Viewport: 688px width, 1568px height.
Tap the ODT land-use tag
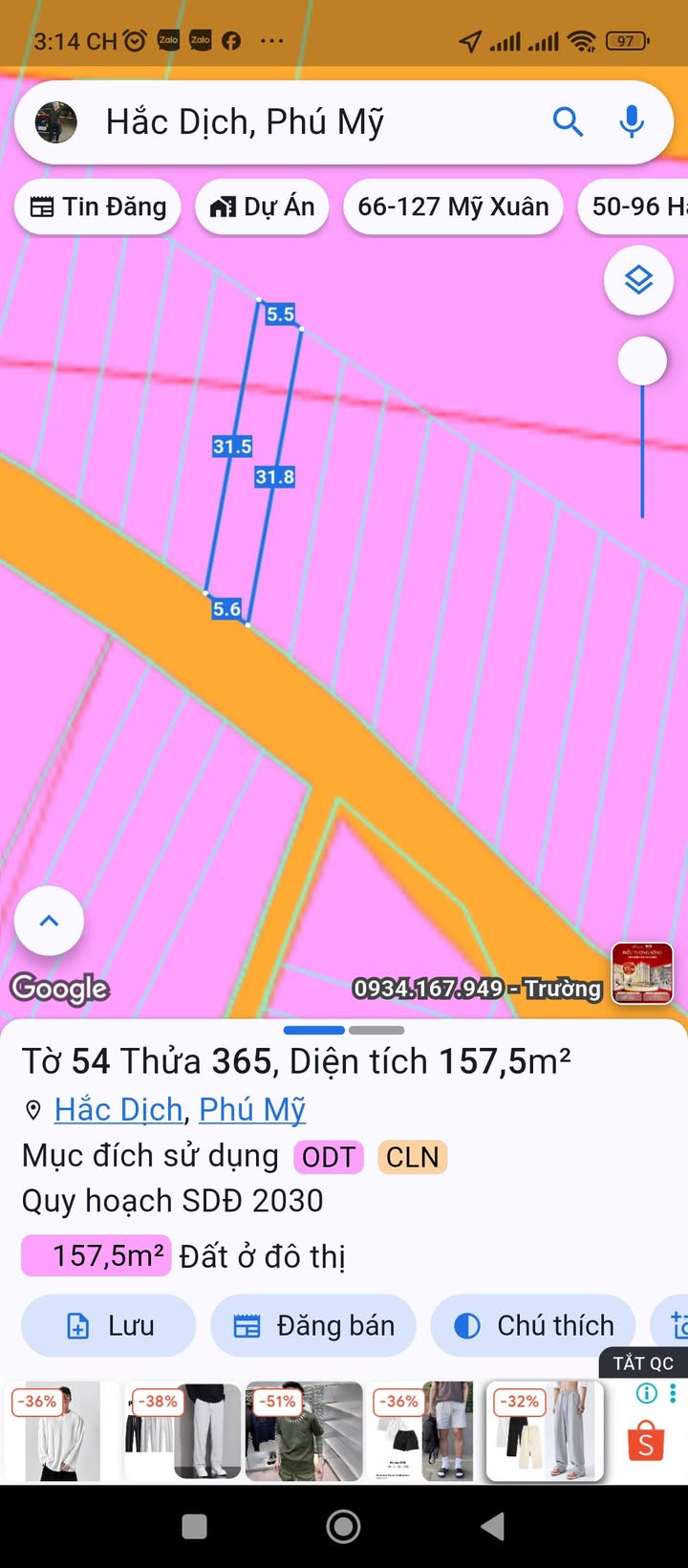tap(329, 1157)
